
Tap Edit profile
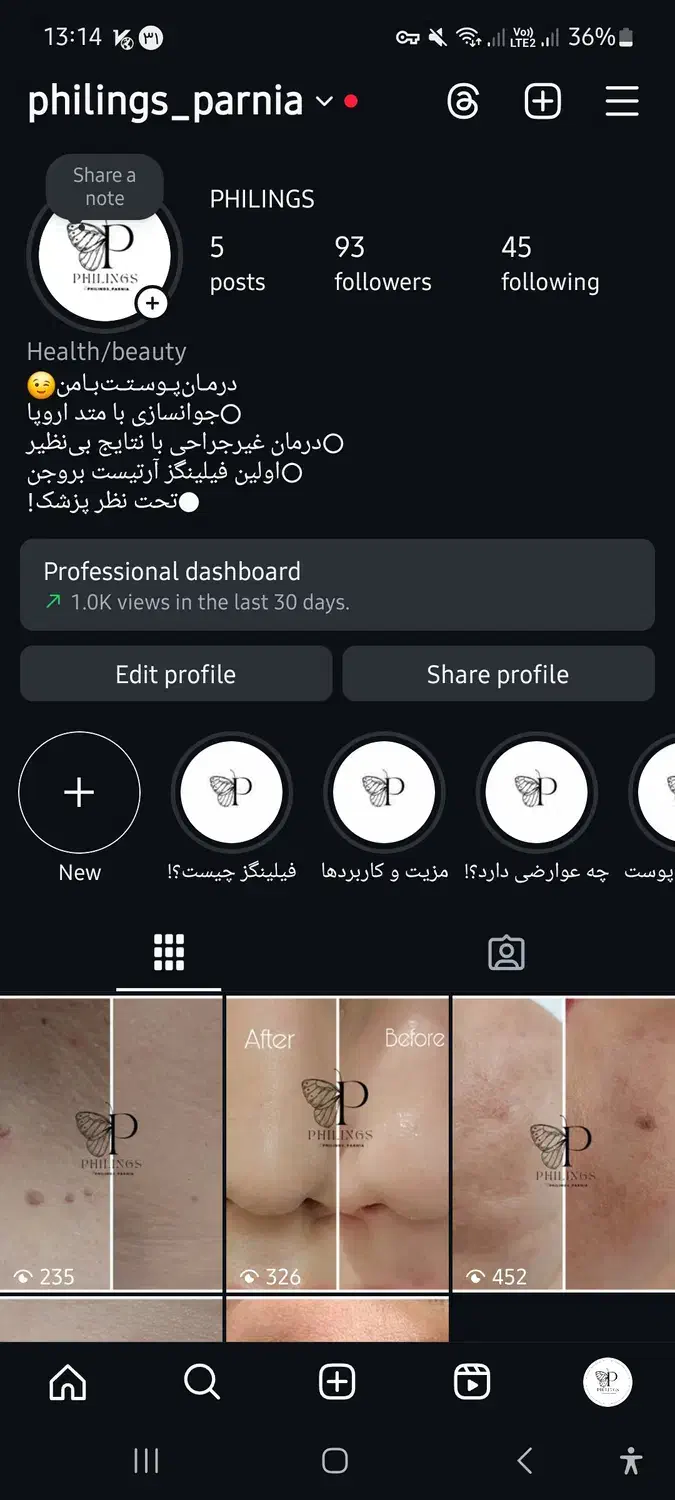click(x=176, y=674)
